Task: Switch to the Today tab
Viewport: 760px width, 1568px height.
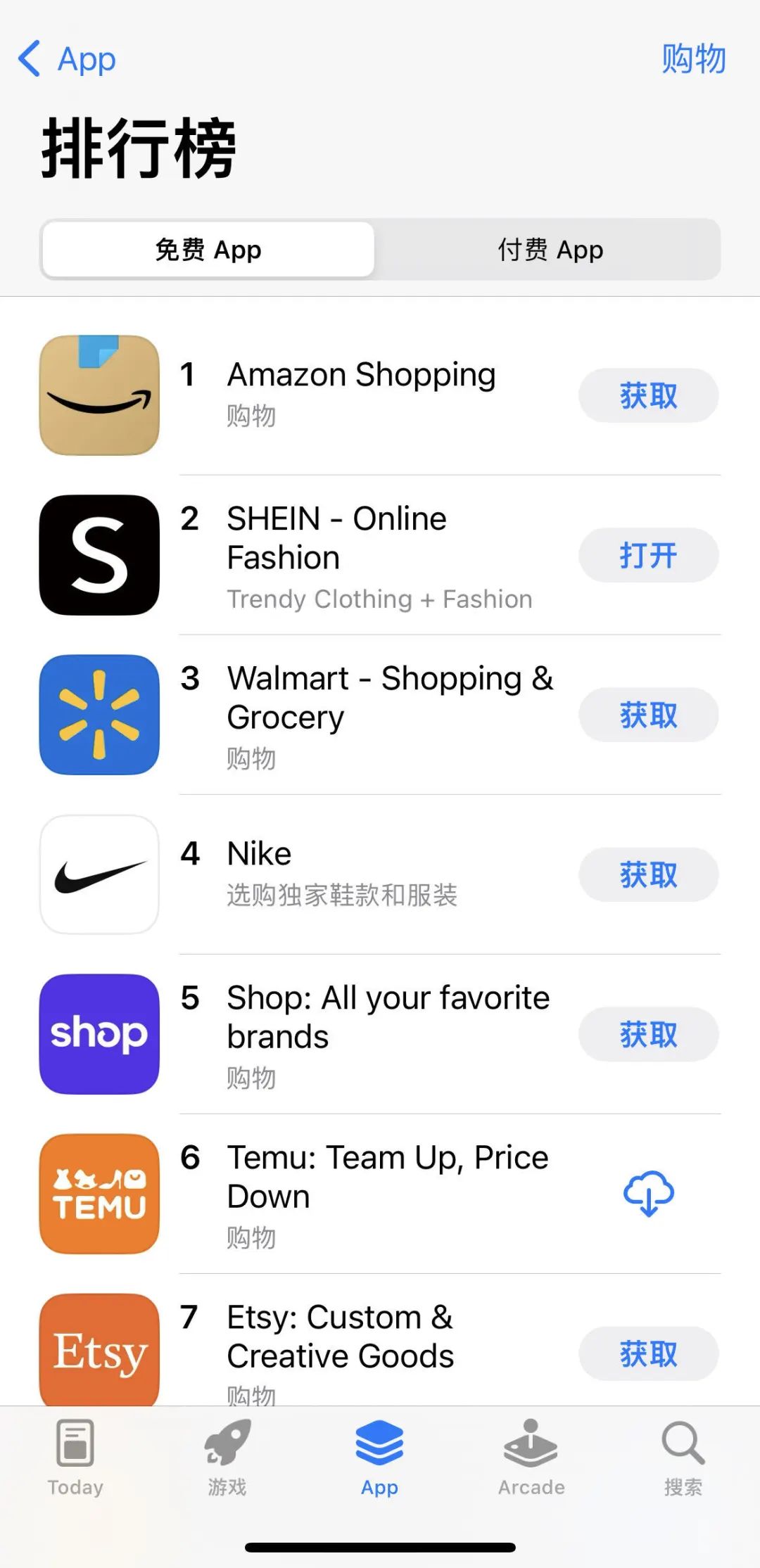Action: [x=75, y=1458]
